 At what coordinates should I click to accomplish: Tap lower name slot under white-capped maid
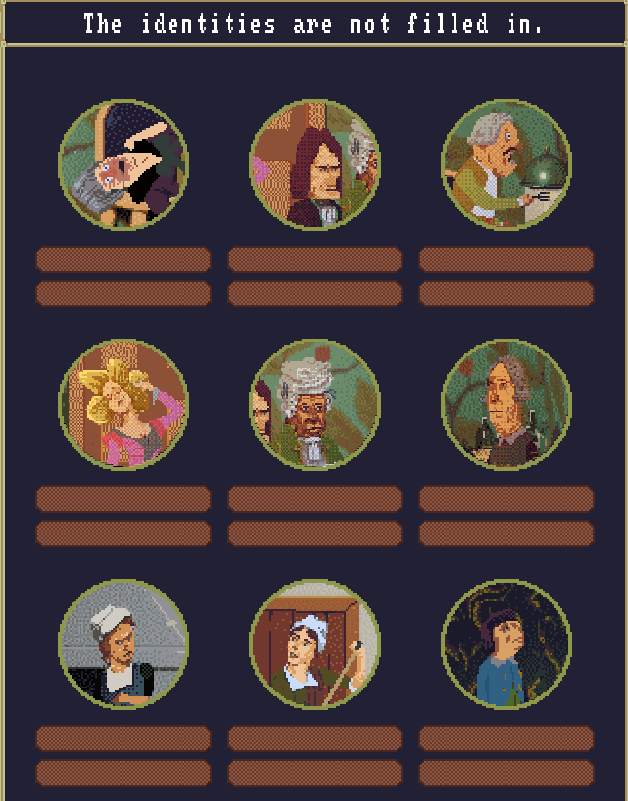point(123,773)
